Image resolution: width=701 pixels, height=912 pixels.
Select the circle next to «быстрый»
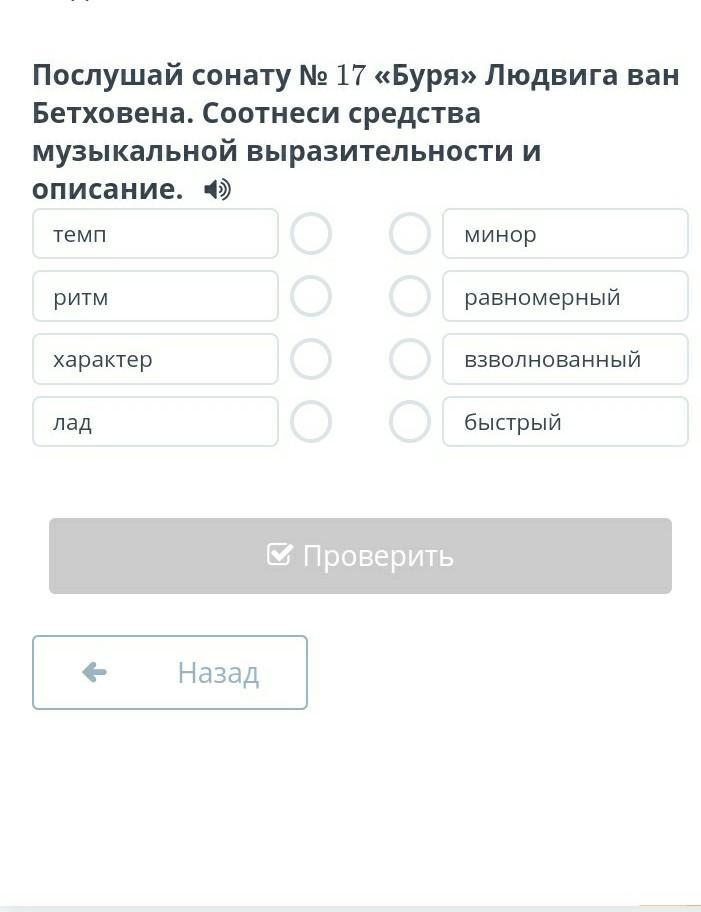pos(409,421)
